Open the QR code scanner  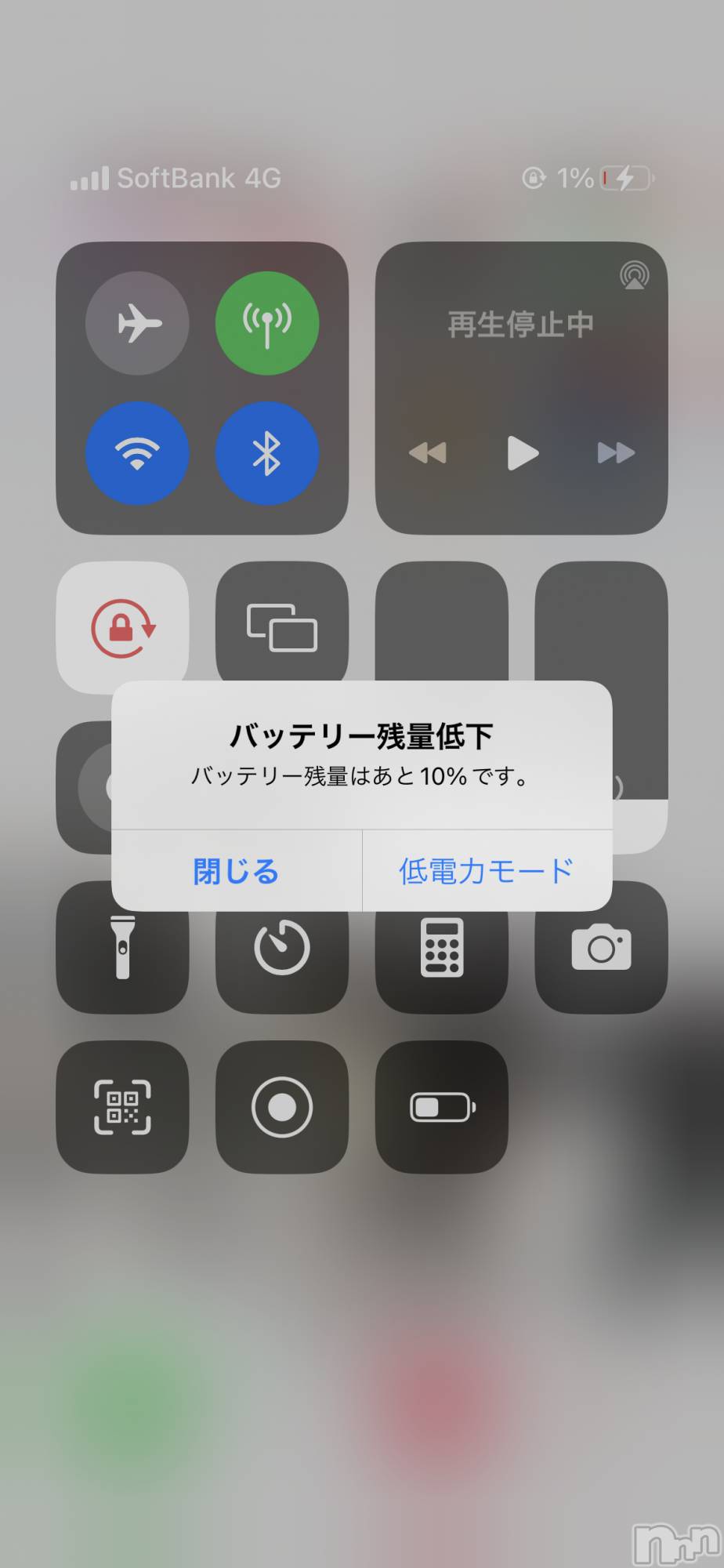[123, 1107]
